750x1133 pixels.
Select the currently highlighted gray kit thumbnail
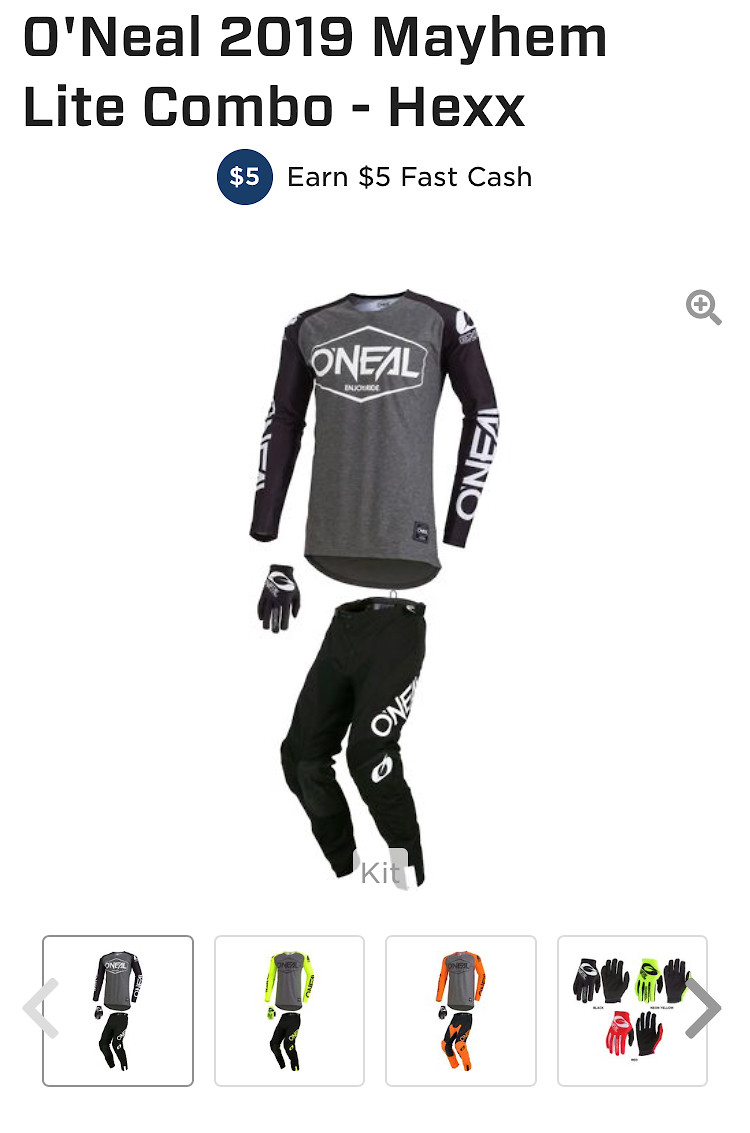tap(118, 1010)
